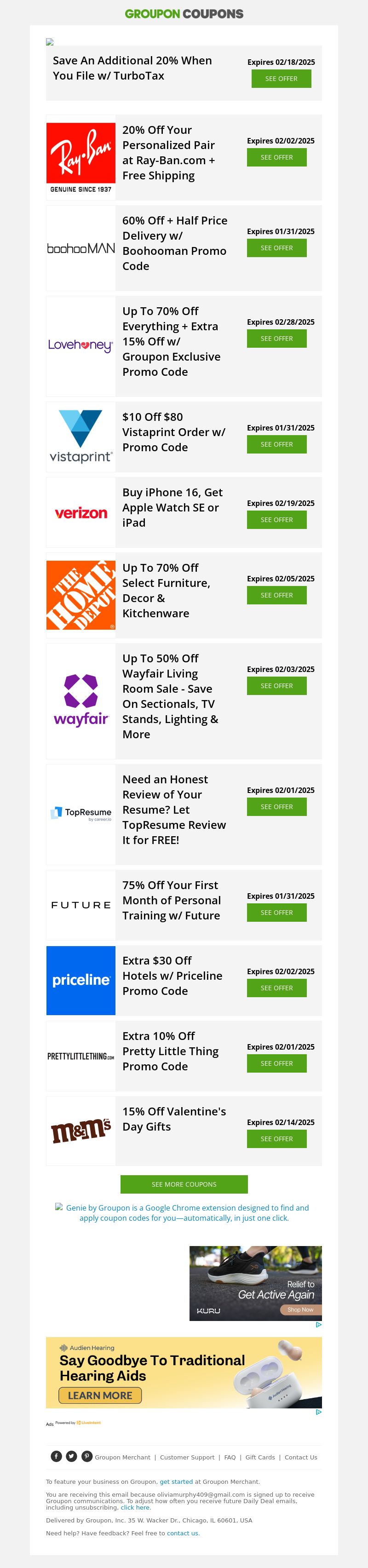
Task: See the Wayfair Living Room Sale offer
Action: point(276,686)
